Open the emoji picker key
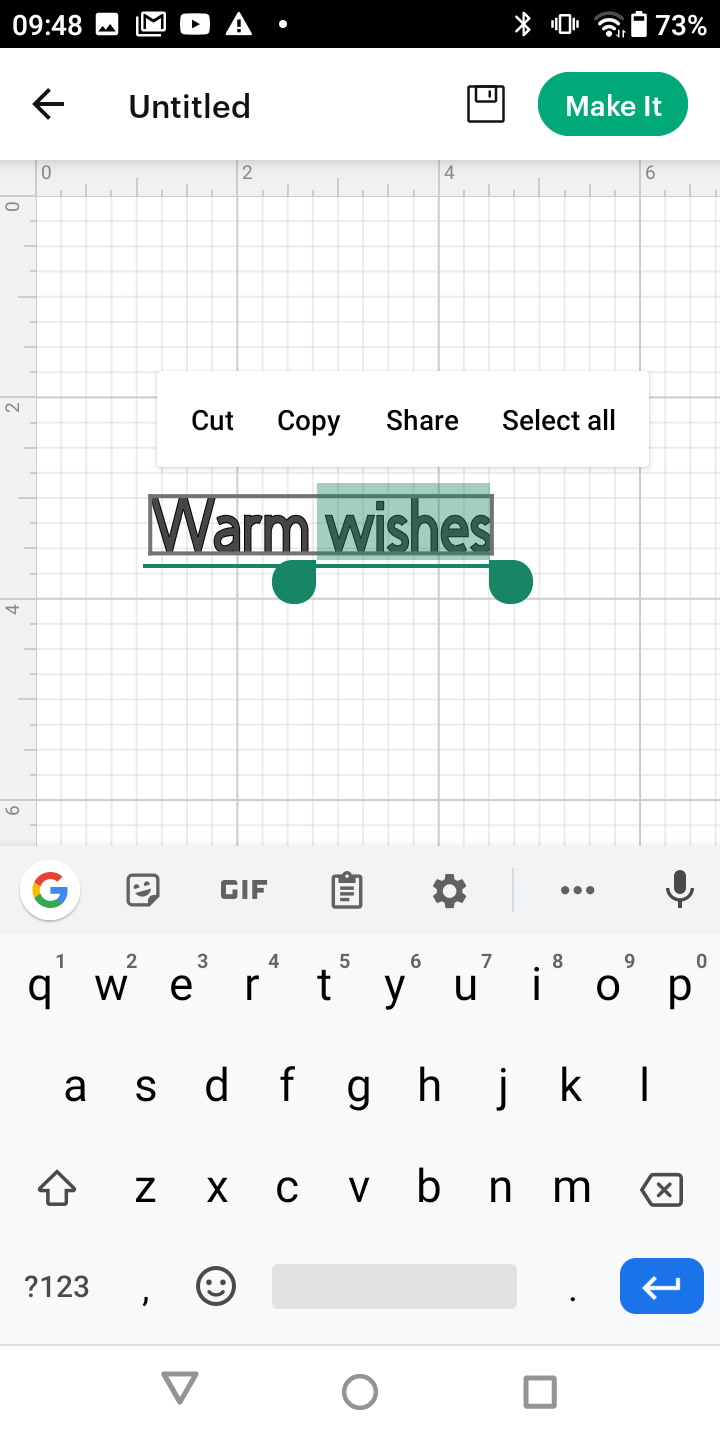This screenshot has width=720, height=1440. pos(217,1286)
